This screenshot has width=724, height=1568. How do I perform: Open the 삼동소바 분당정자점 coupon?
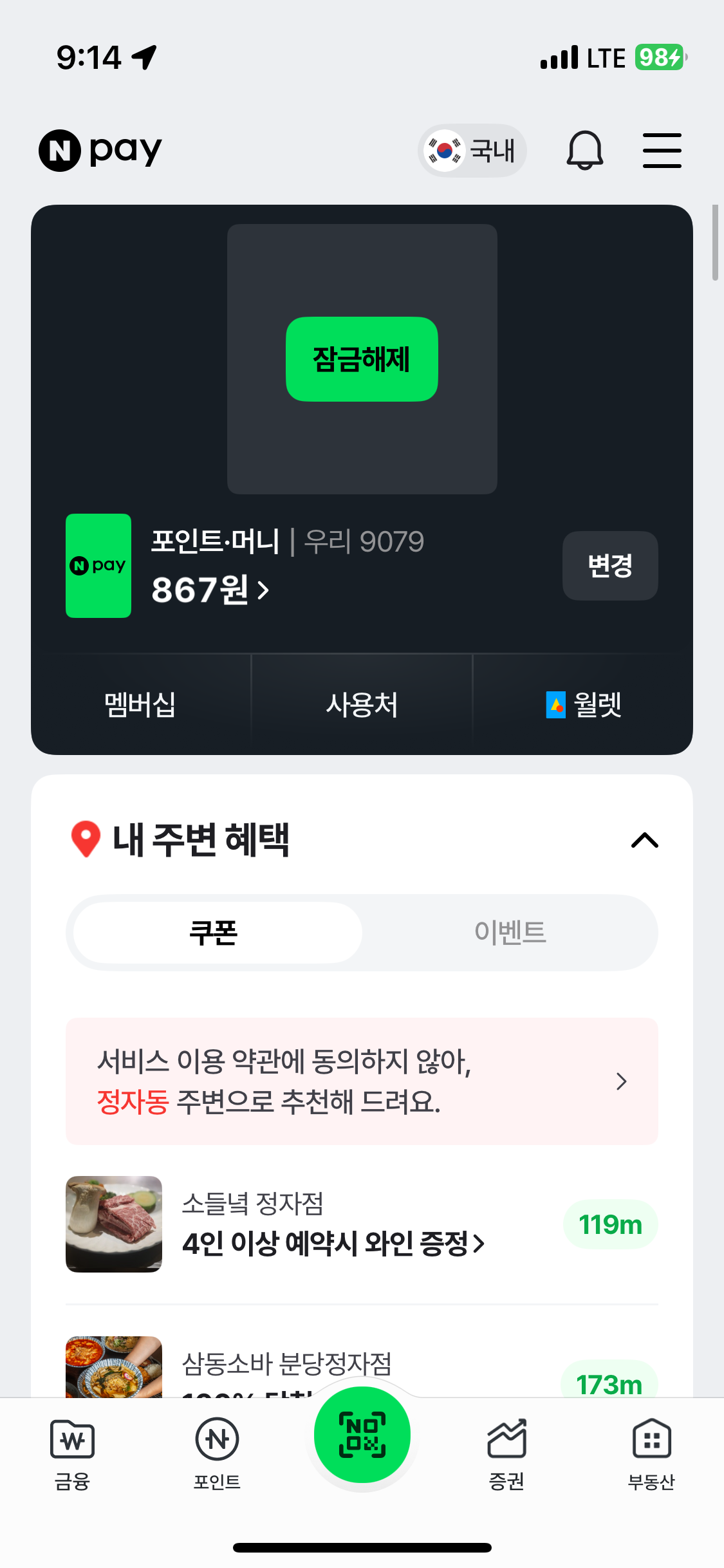286,1363
